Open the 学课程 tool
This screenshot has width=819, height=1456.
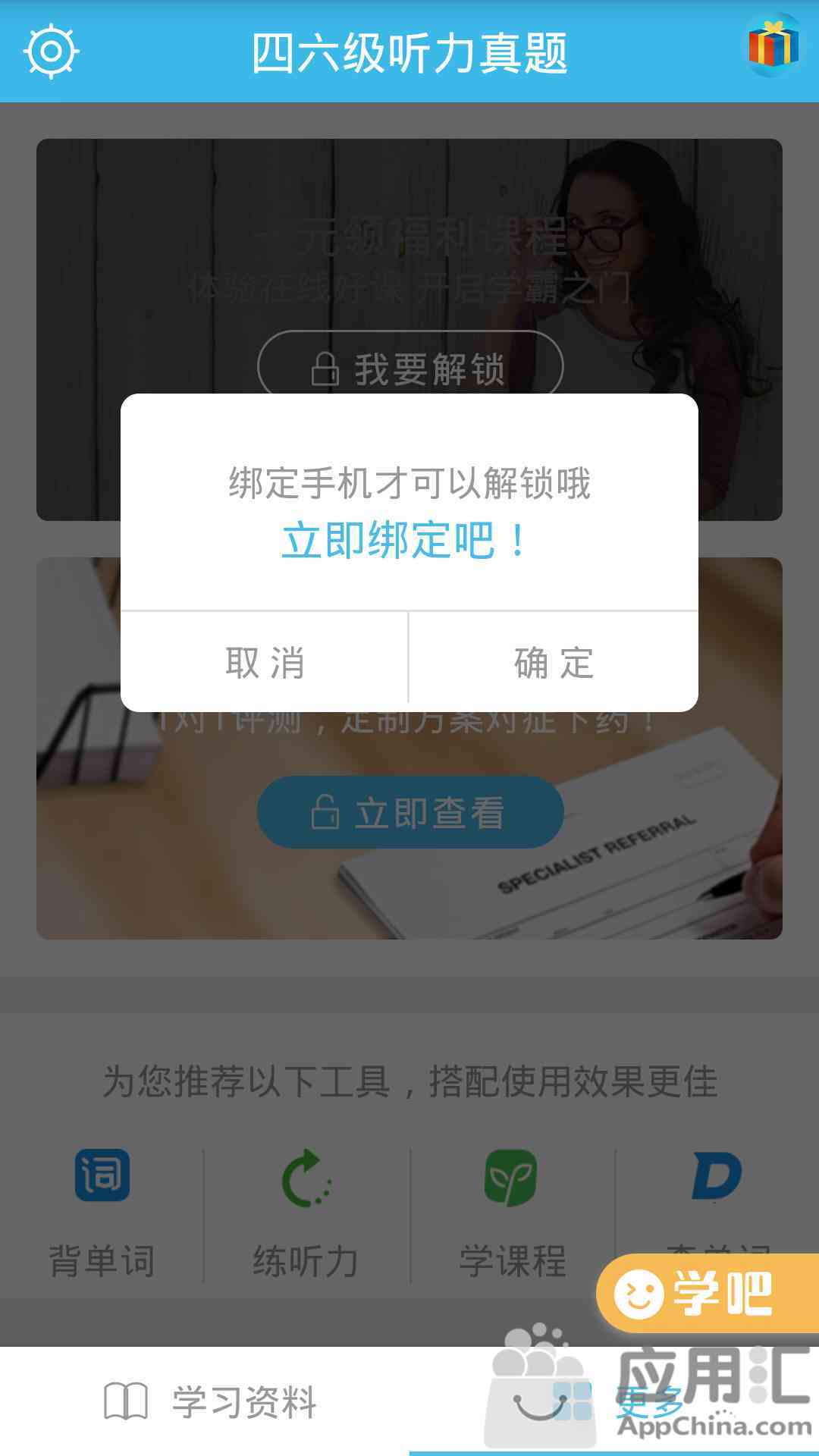pyautogui.click(x=512, y=1213)
